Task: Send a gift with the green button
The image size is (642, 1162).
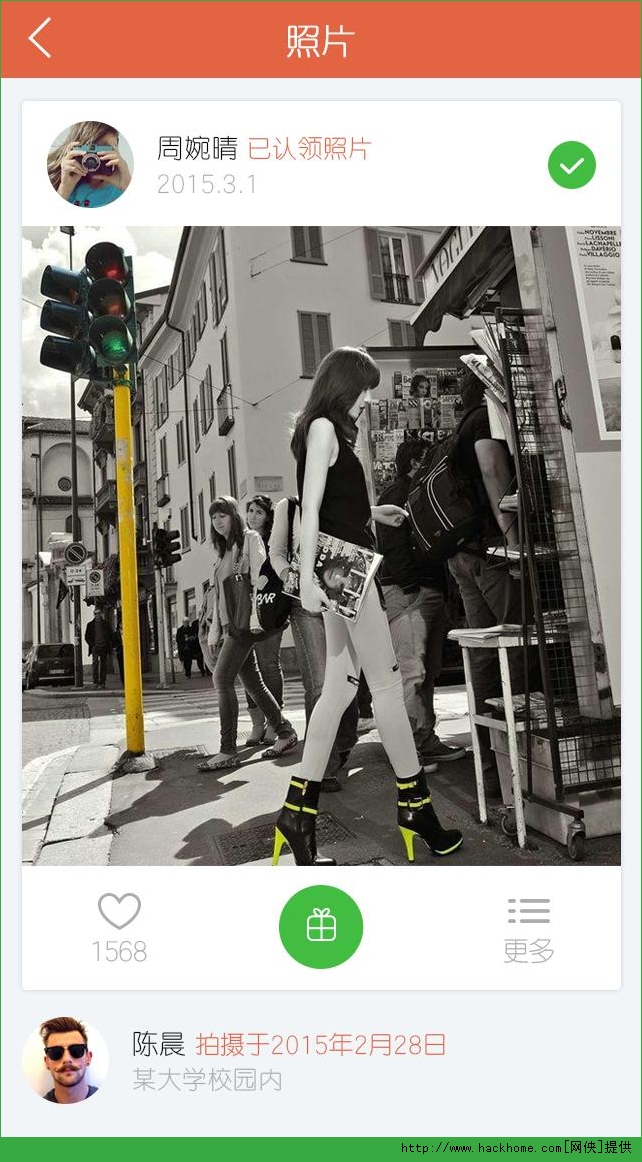Action: [x=321, y=926]
